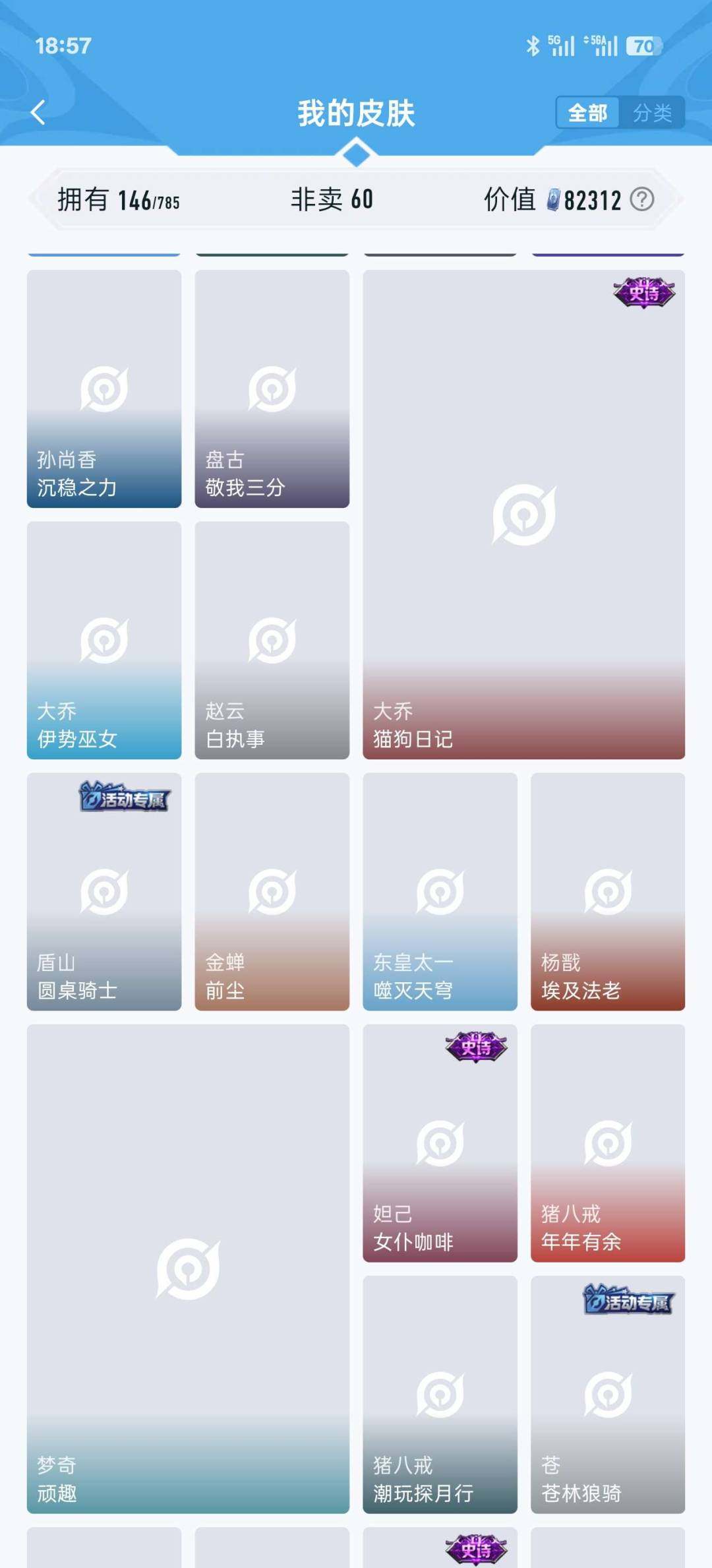
Task: Select the 东皇太一 噬灭天穹 skin
Action: (x=439, y=891)
